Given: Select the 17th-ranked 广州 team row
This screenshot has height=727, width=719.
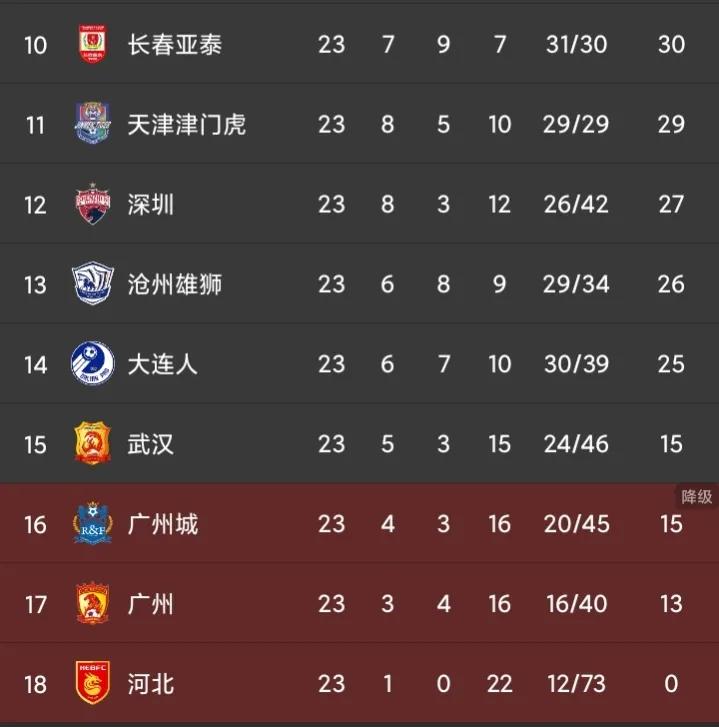Looking at the screenshot, I should (151, 604).
